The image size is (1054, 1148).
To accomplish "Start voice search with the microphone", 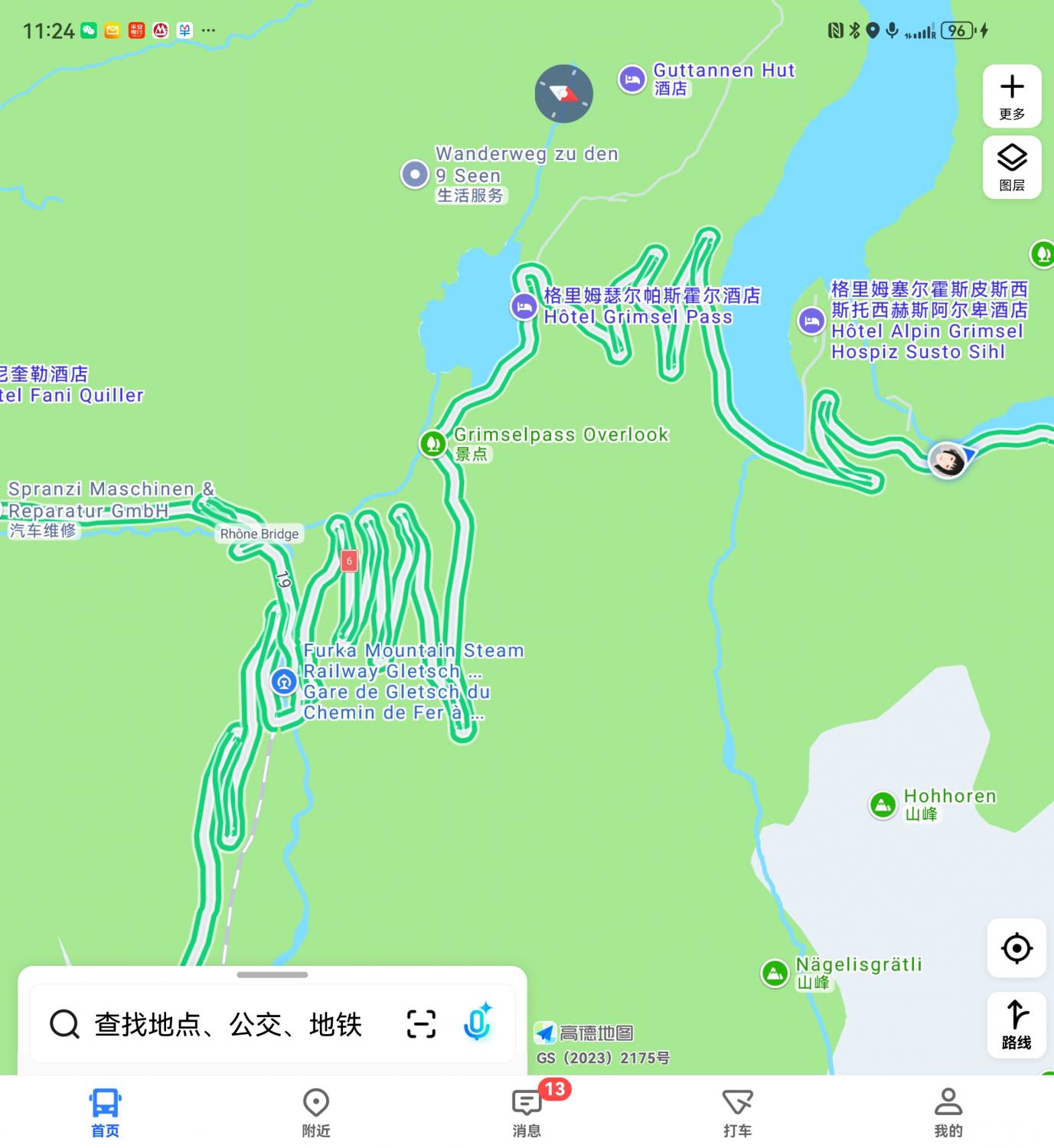I will coord(478,1022).
